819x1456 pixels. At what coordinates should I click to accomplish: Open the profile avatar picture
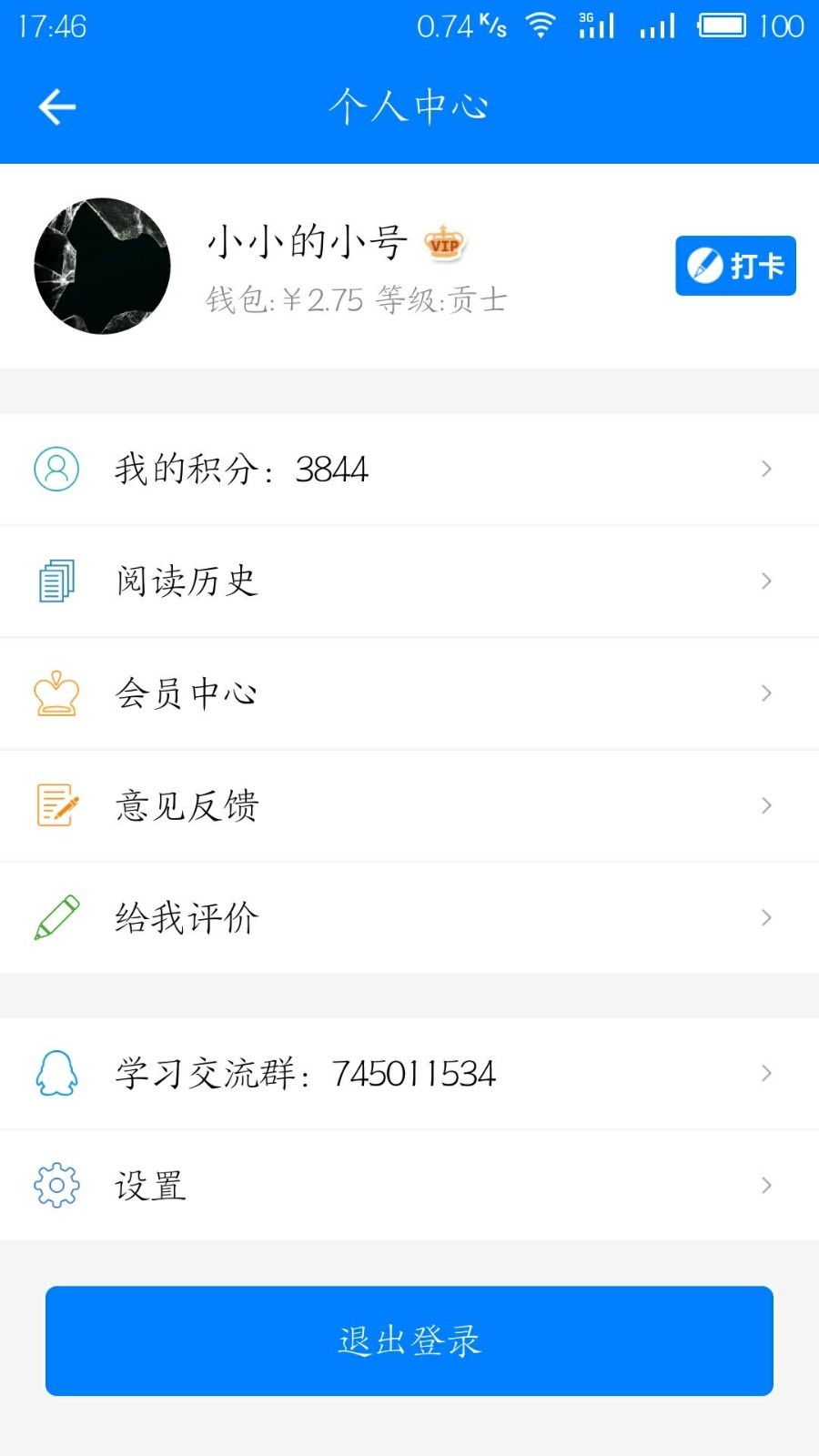point(102,266)
